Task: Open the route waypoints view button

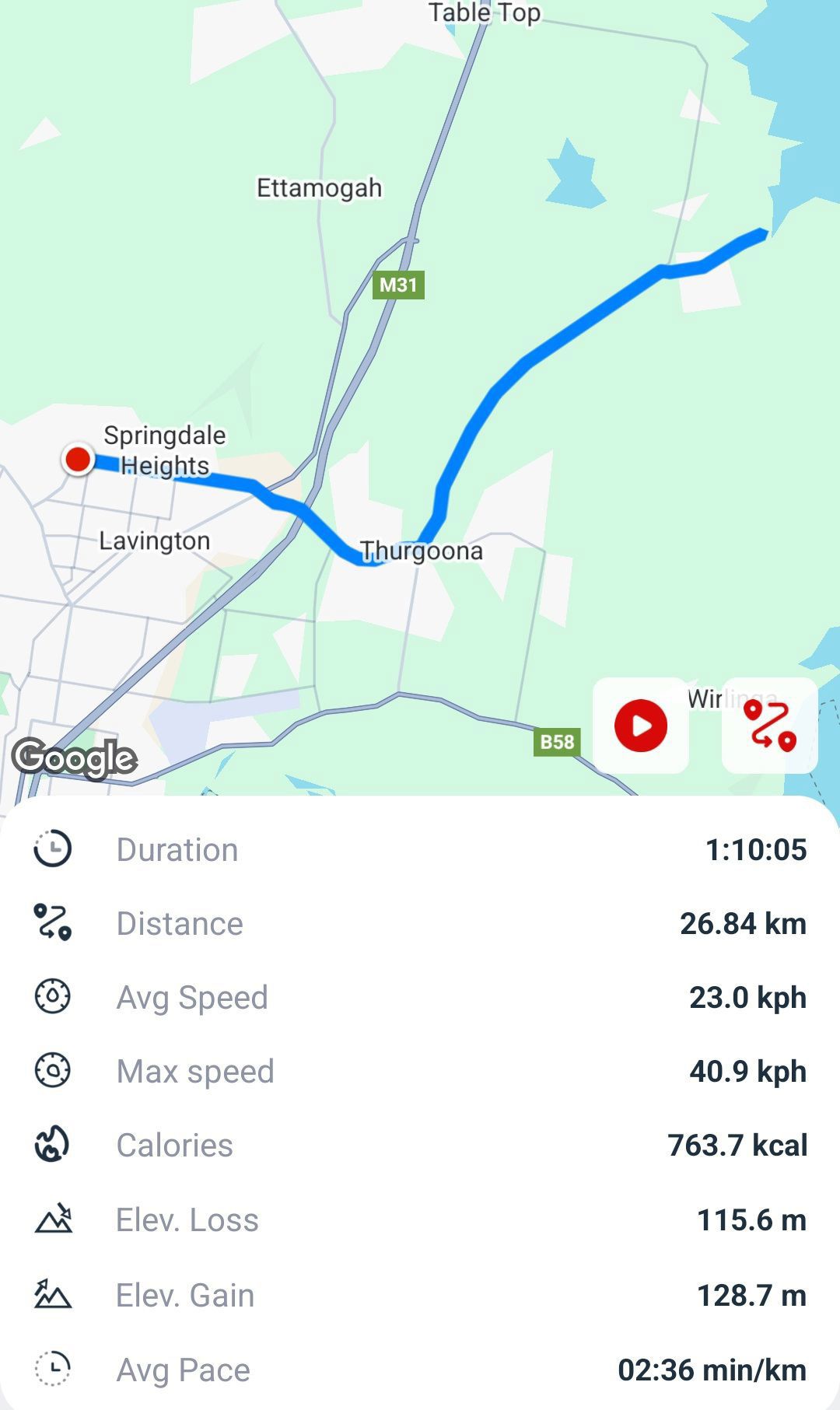Action: click(x=769, y=726)
